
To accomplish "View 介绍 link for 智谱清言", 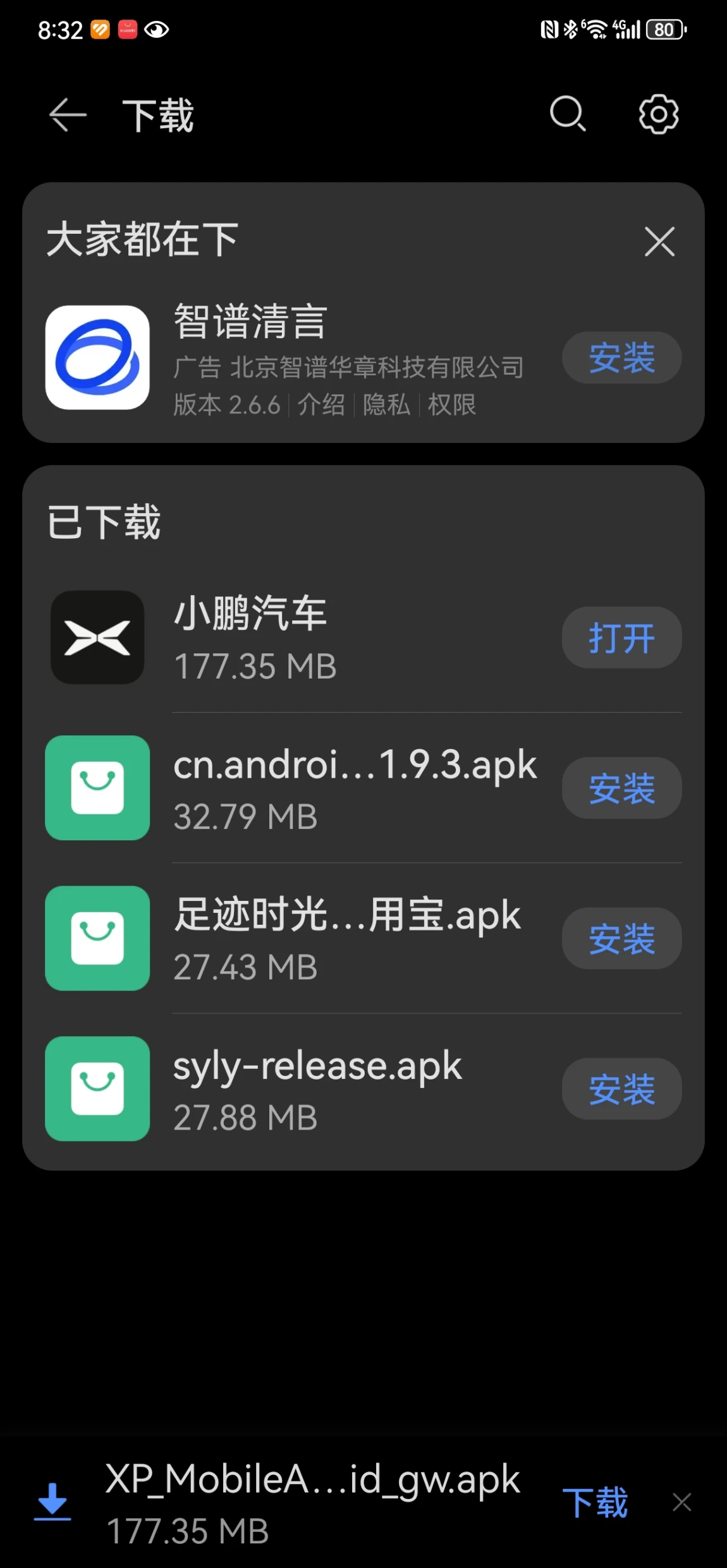I will [x=321, y=405].
